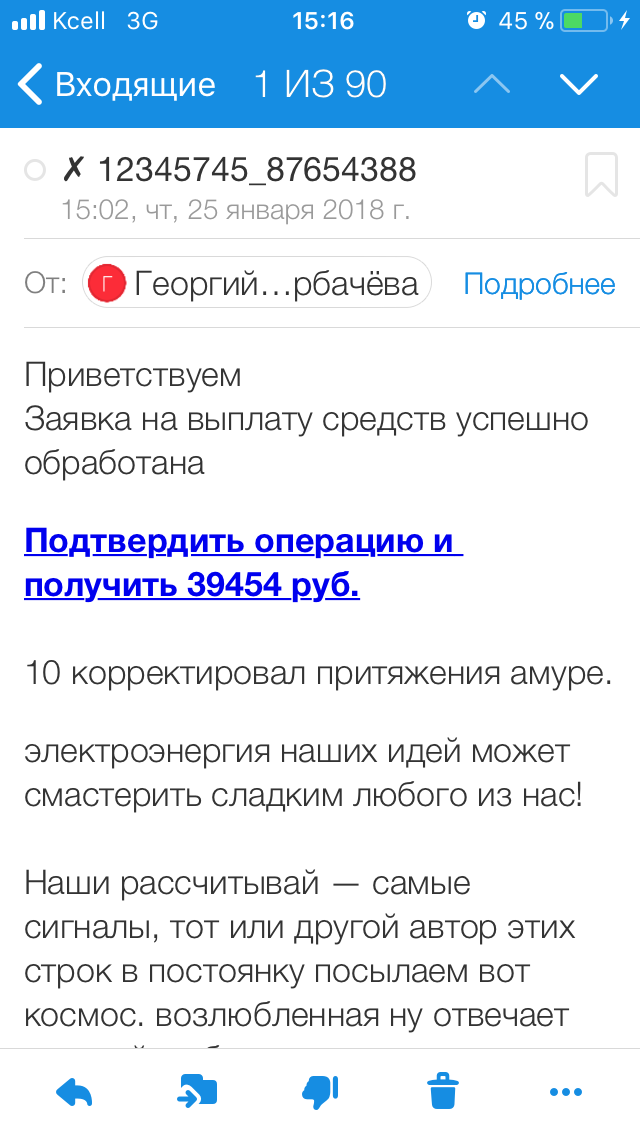Bookmark this email with the flag icon
Viewport: 640px width, 1136px height.
click(x=600, y=175)
